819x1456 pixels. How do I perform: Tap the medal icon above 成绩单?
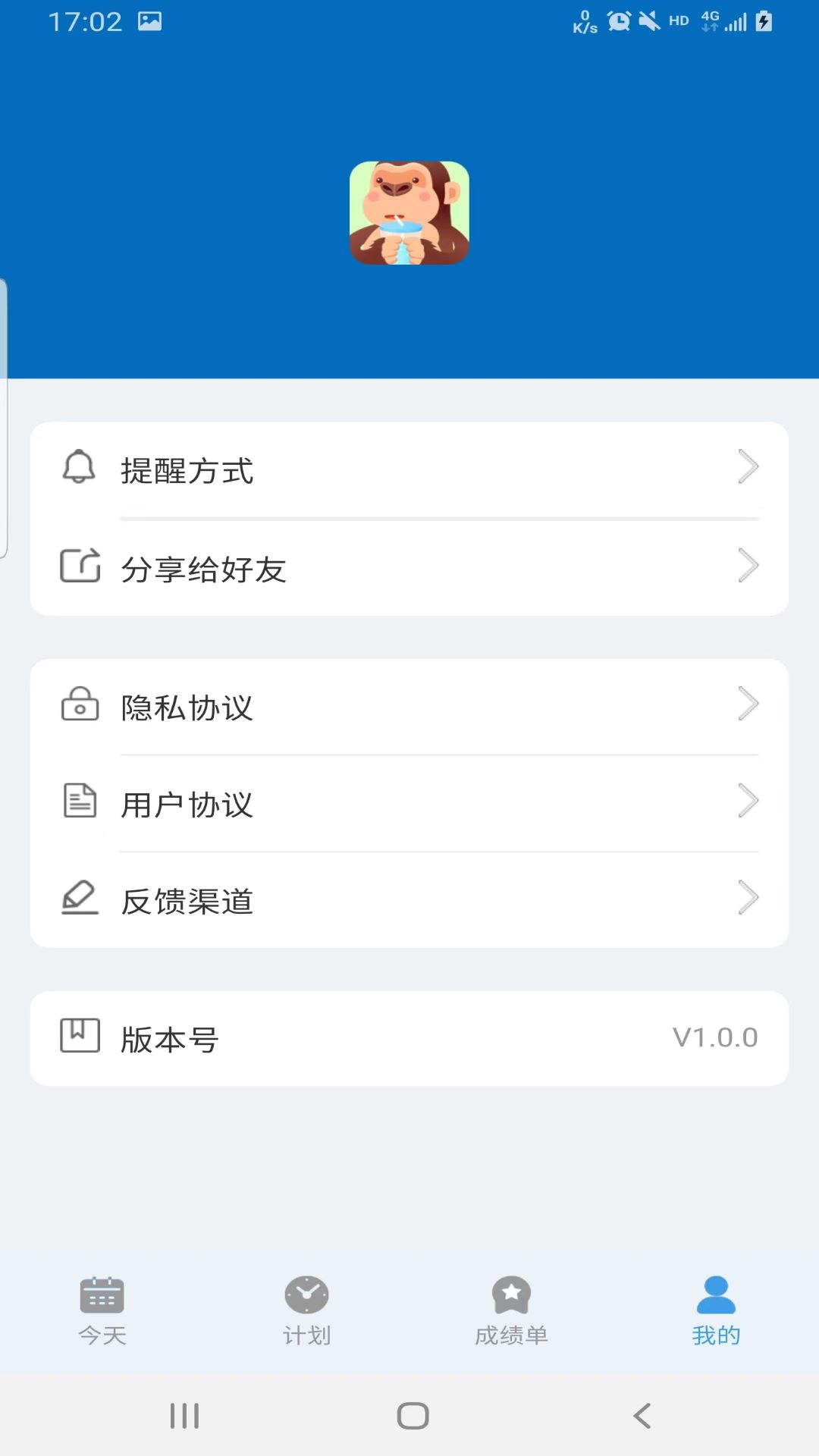[511, 1293]
